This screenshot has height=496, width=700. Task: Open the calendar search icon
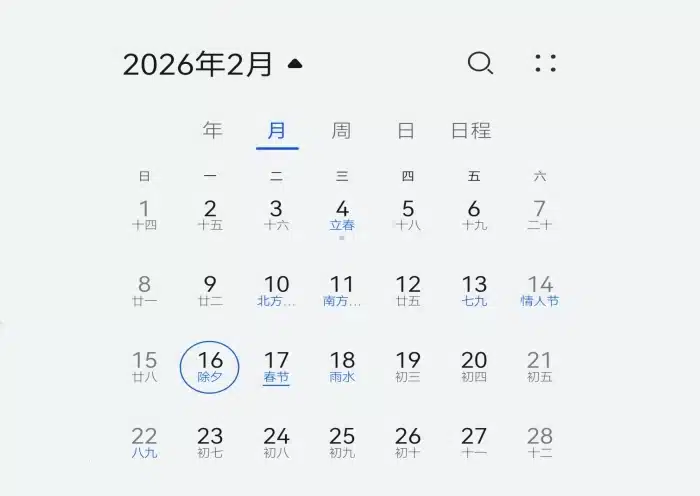tap(481, 64)
